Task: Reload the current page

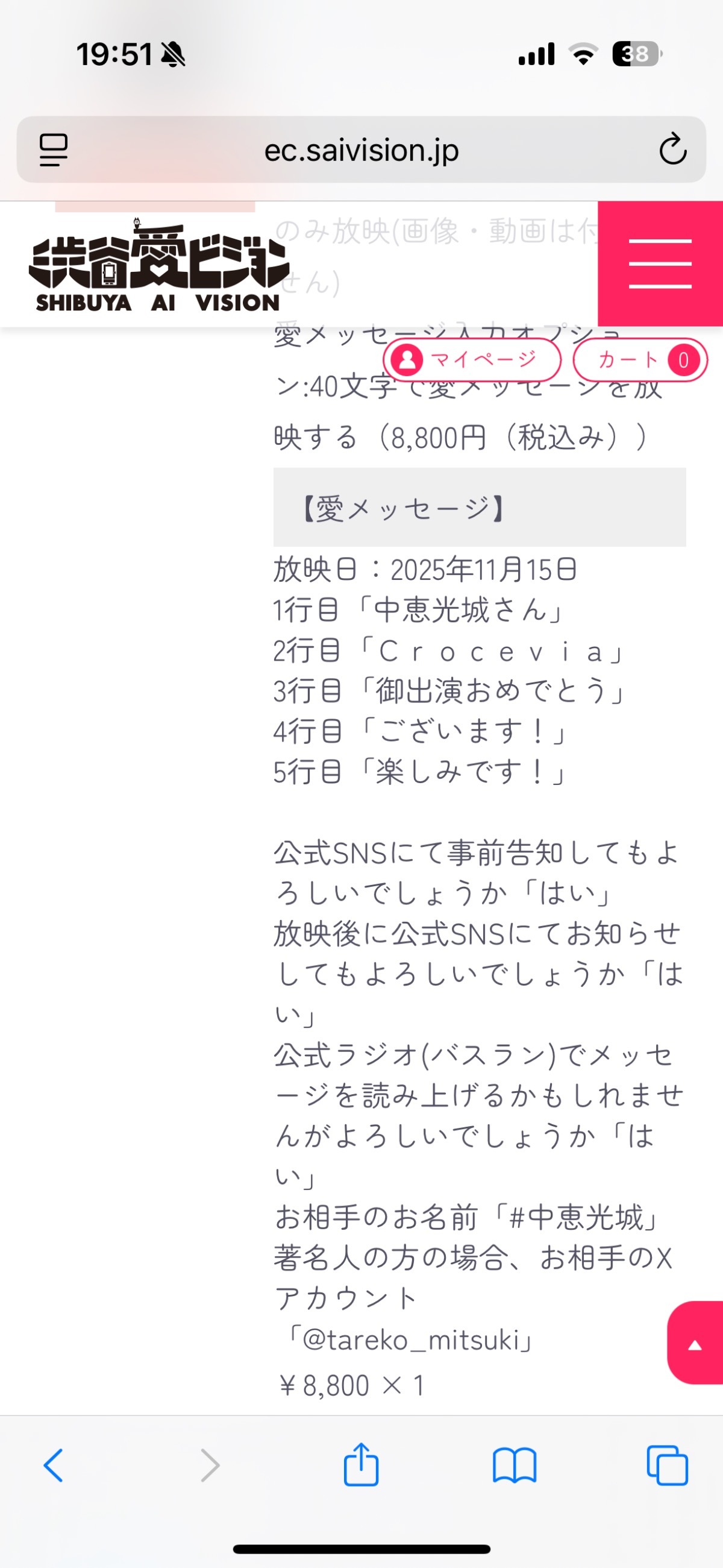Action: pyautogui.click(x=672, y=150)
